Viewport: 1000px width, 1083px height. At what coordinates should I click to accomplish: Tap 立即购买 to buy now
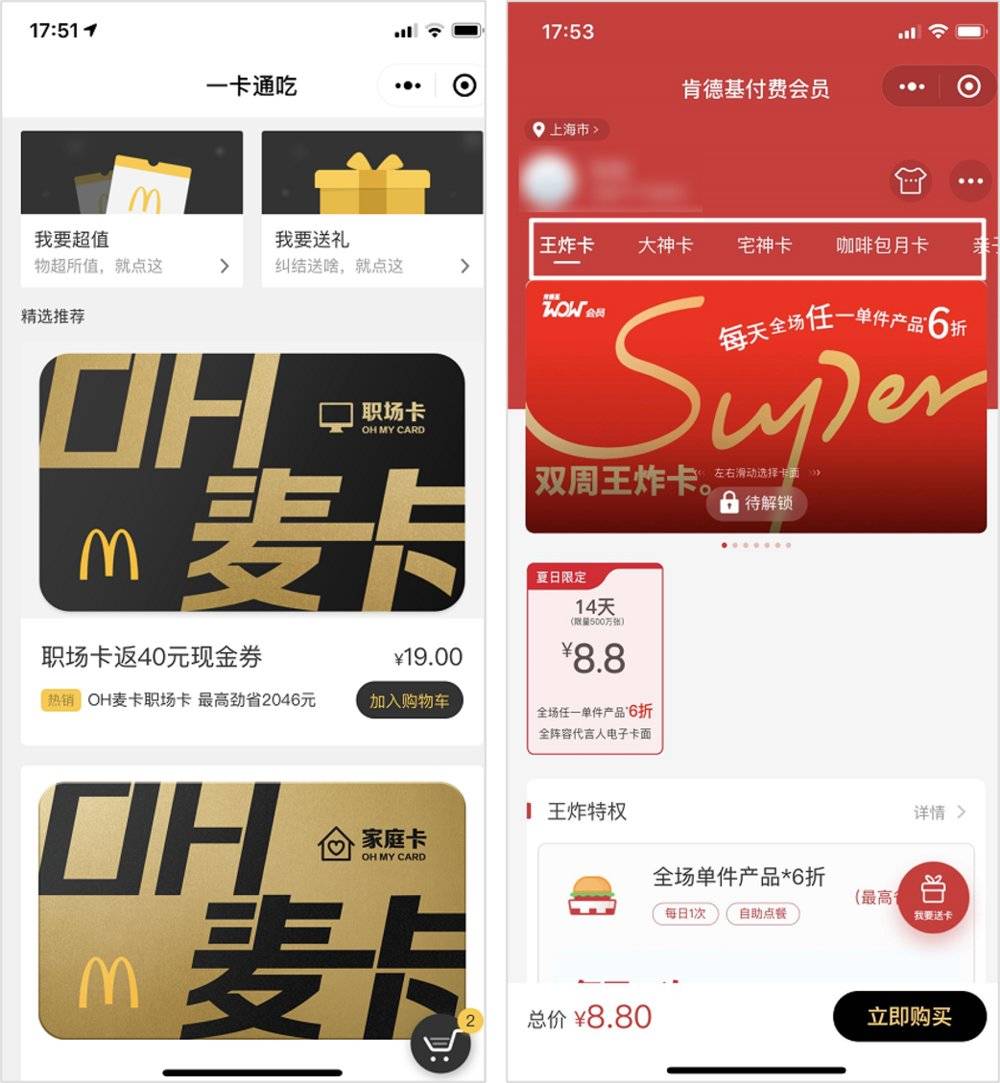[909, 1018]
